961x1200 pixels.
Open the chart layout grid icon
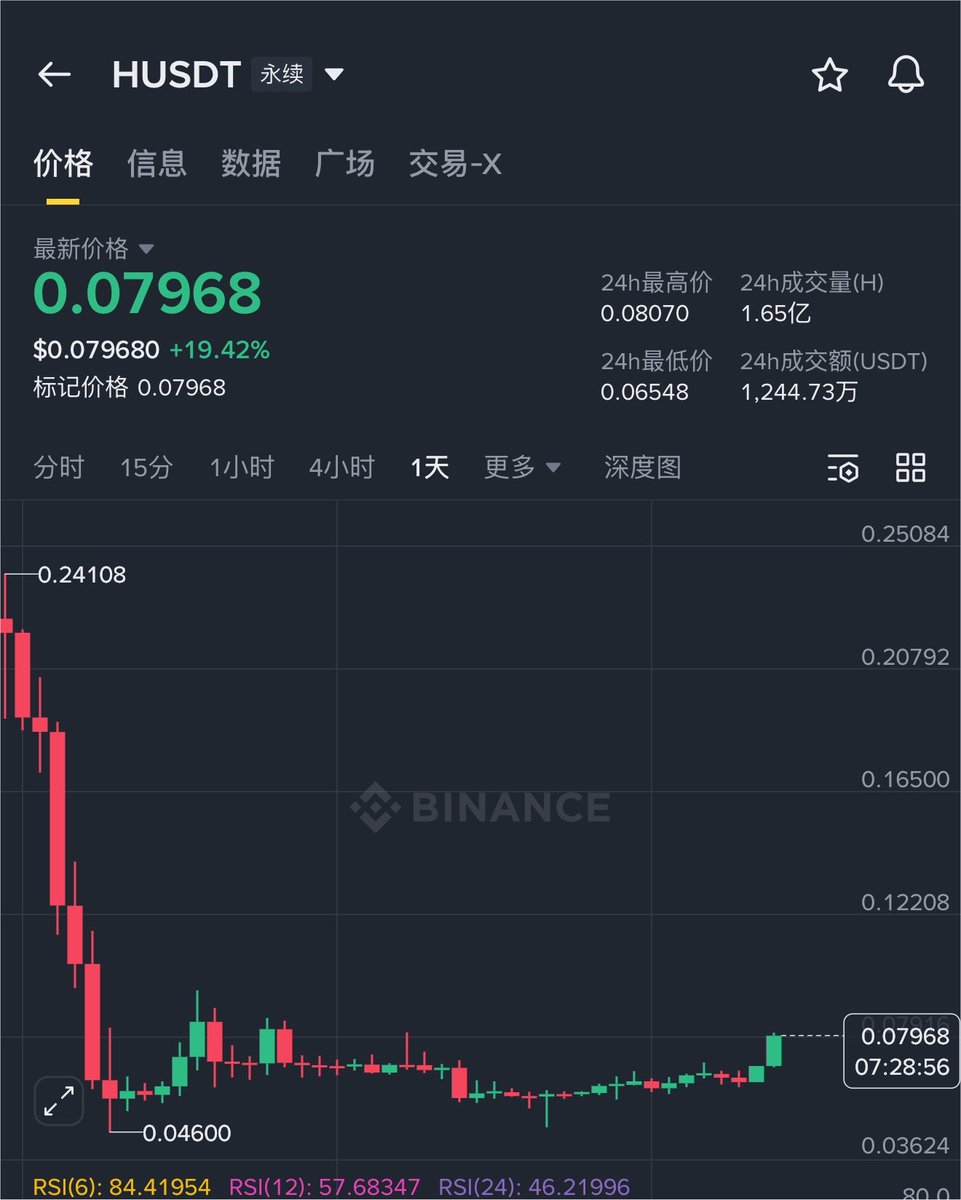910,467
